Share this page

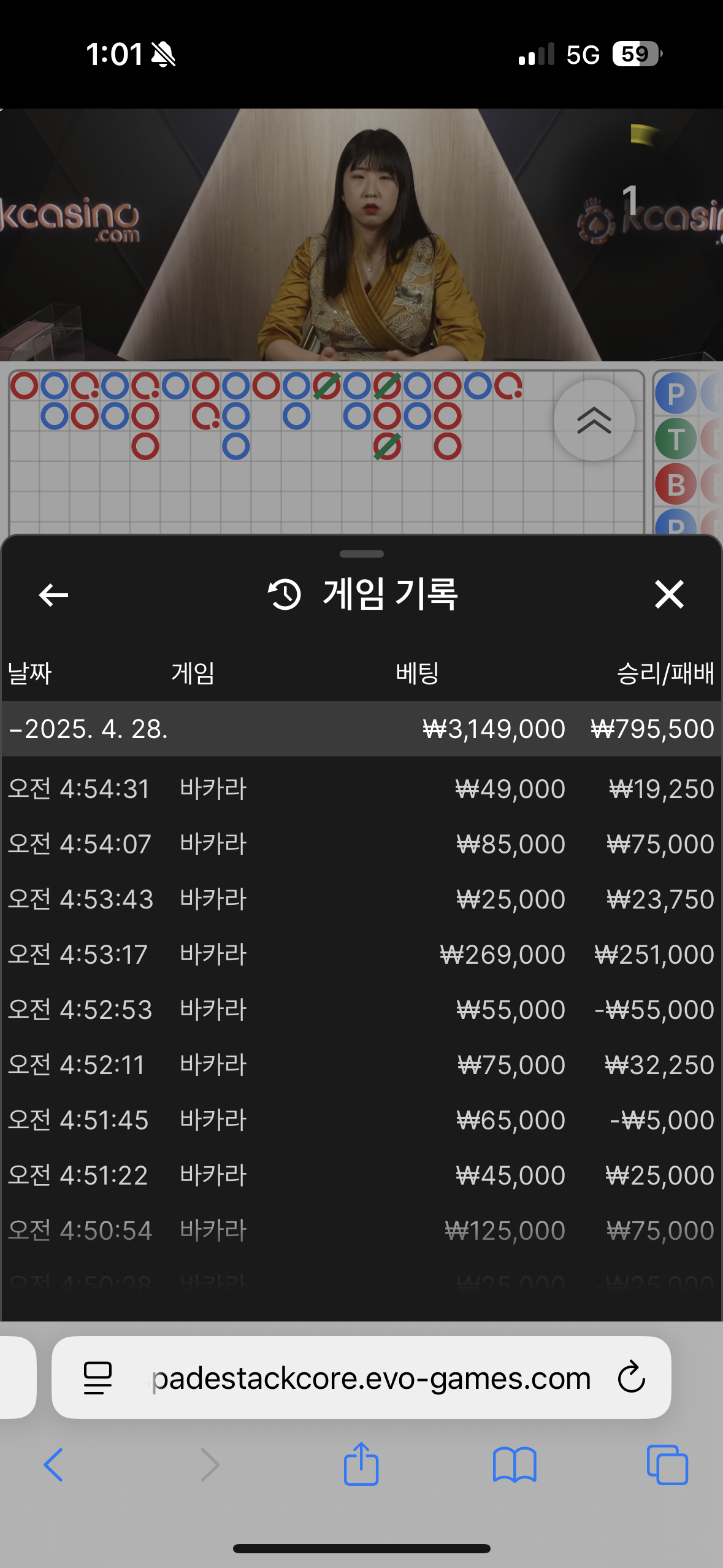click(x=361, y=1464)
